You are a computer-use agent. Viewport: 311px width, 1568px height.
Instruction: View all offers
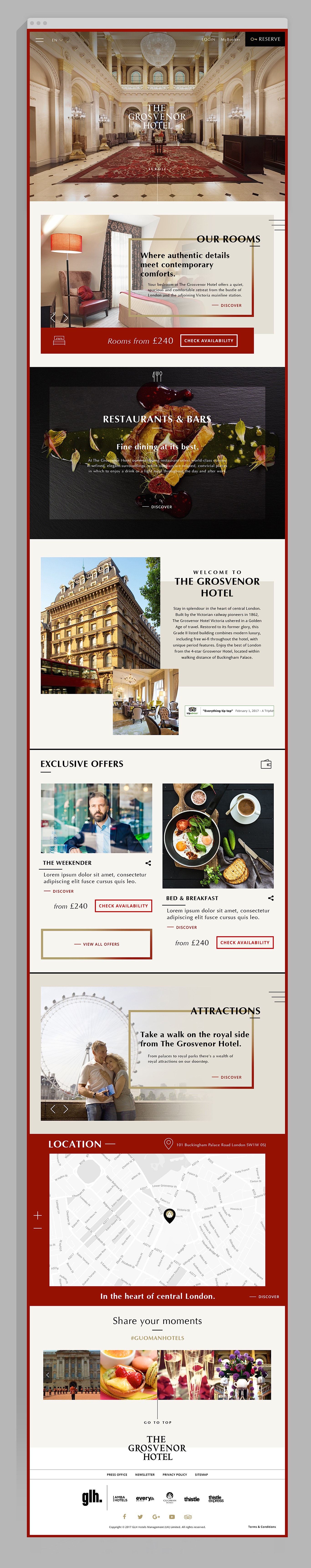(97, 944)
